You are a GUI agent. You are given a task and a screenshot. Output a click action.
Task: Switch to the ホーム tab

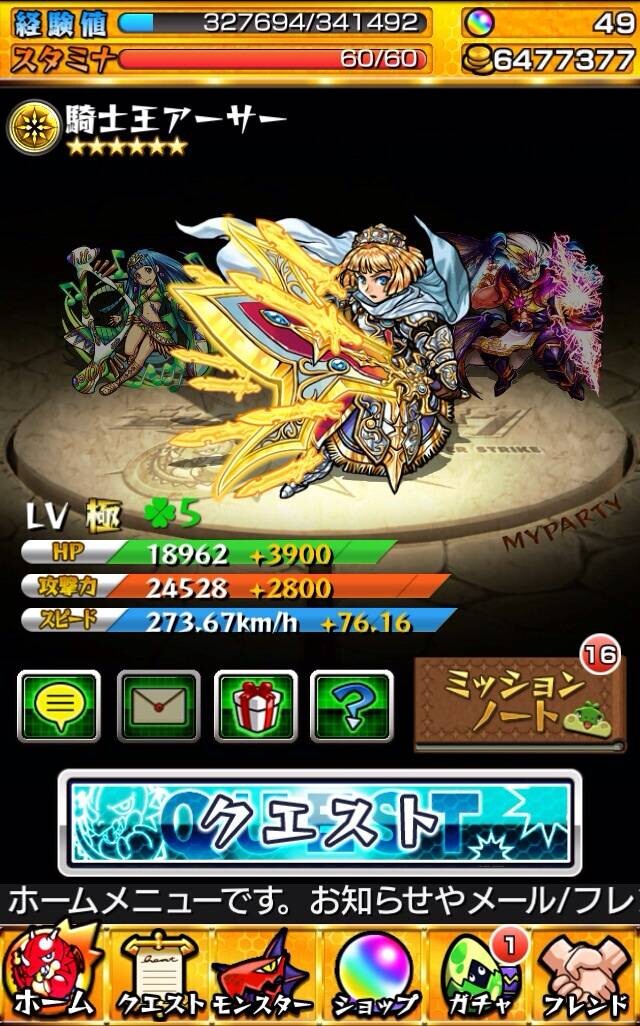(52, 976)
